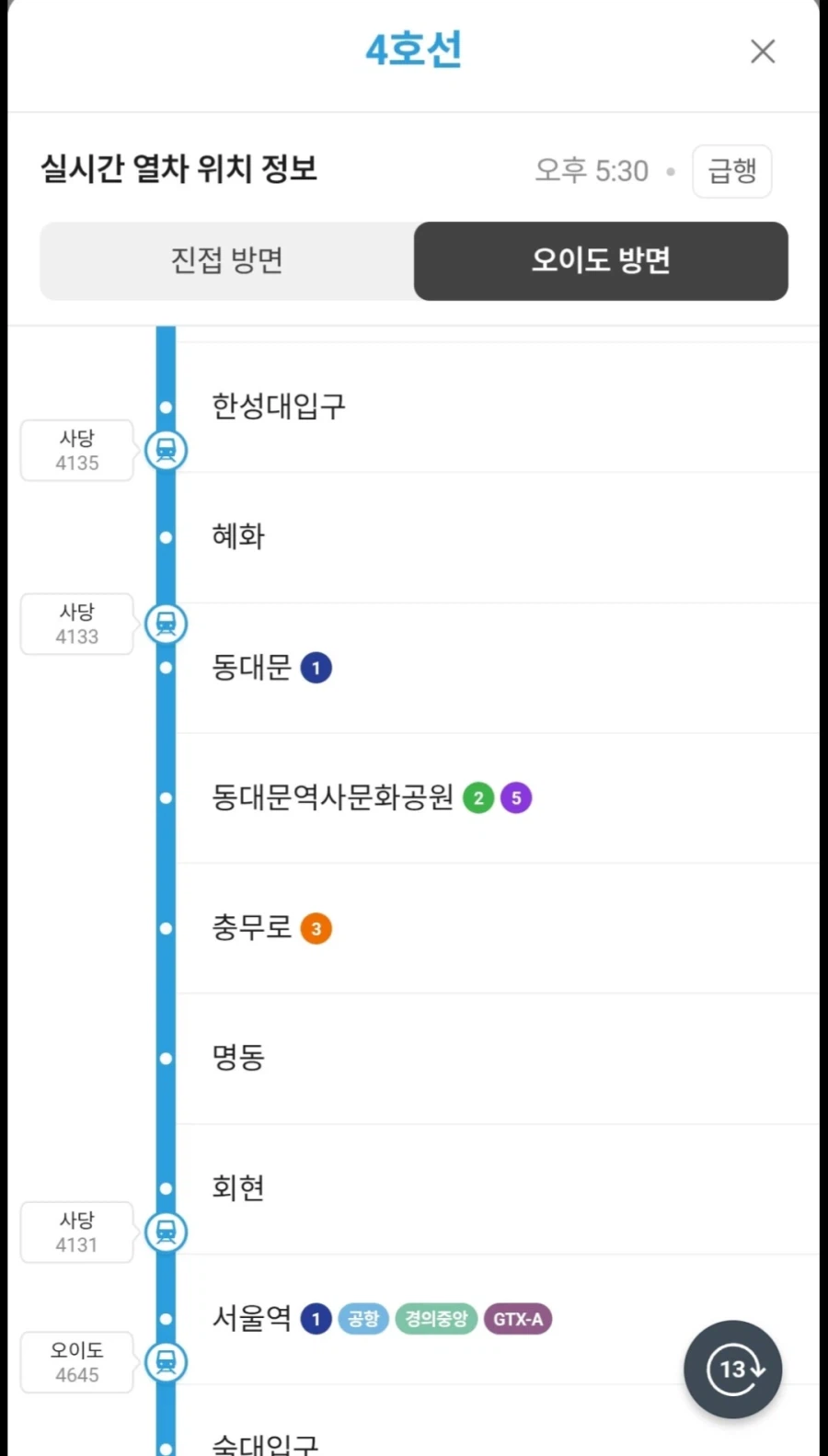Image resolution: width=828 pixels, height=1456 pixels.
Task: Click the Line 1 badge next to 동대문
Action: (x=316, y=668)
